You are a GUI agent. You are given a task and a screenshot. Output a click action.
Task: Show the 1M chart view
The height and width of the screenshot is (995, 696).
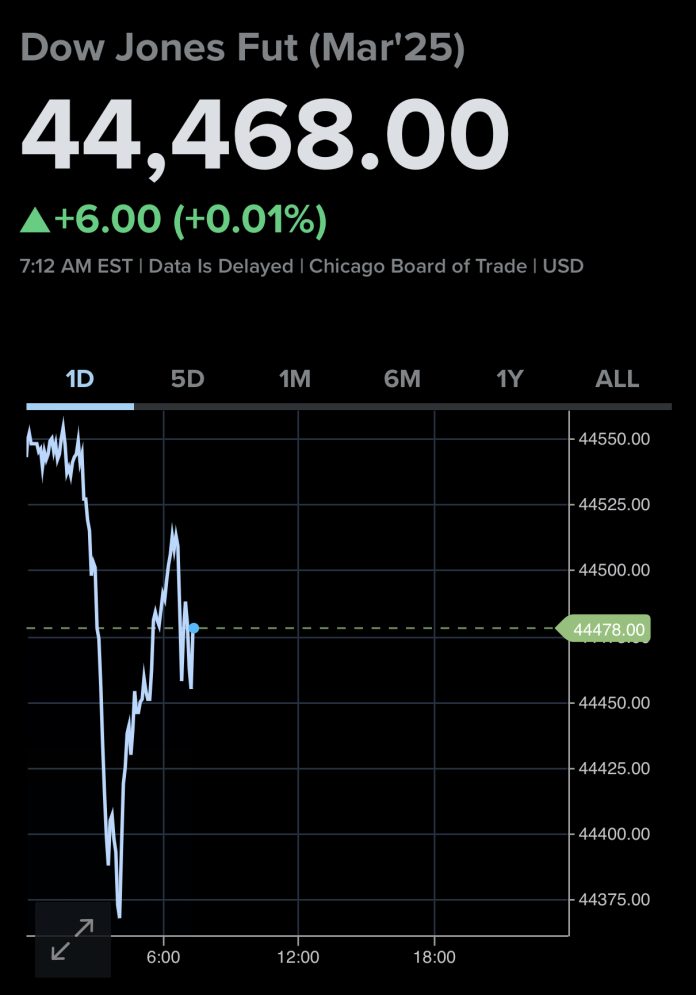tap(295, 379)
